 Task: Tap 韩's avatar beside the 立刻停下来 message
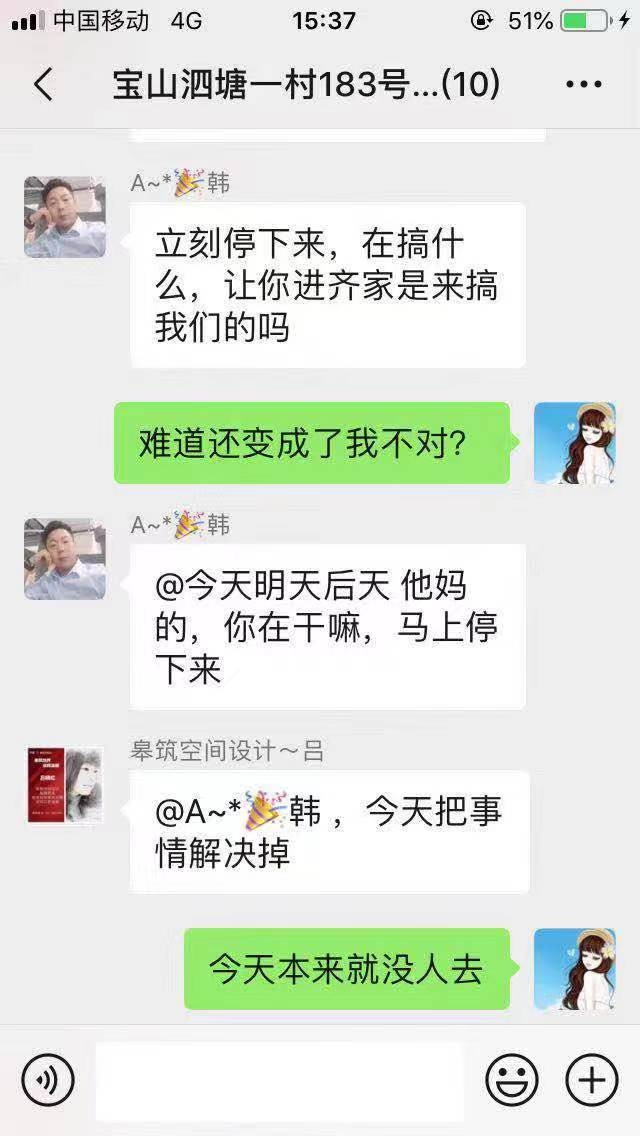point(65,217)
